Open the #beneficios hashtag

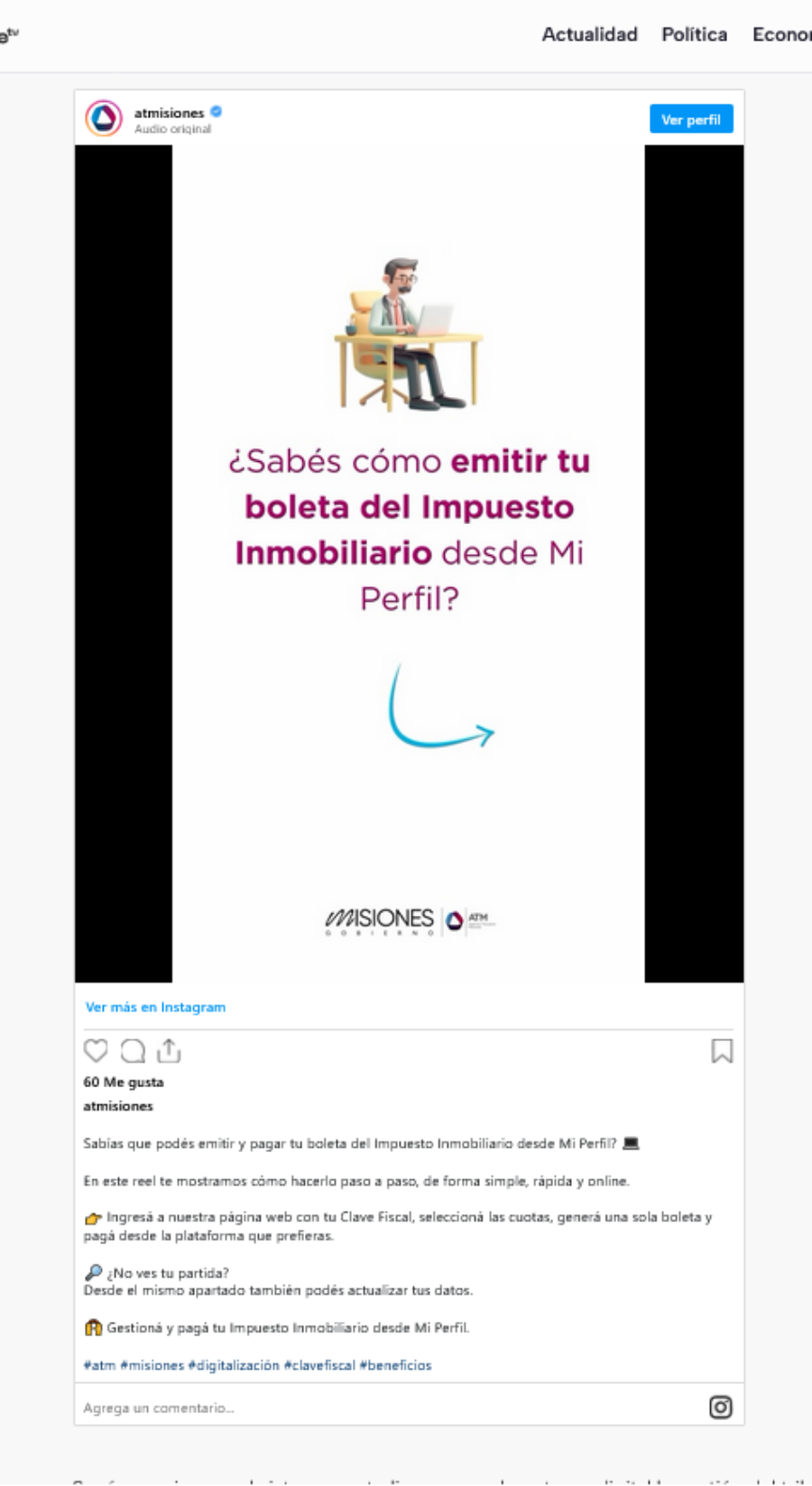(x=395, y=1365)
